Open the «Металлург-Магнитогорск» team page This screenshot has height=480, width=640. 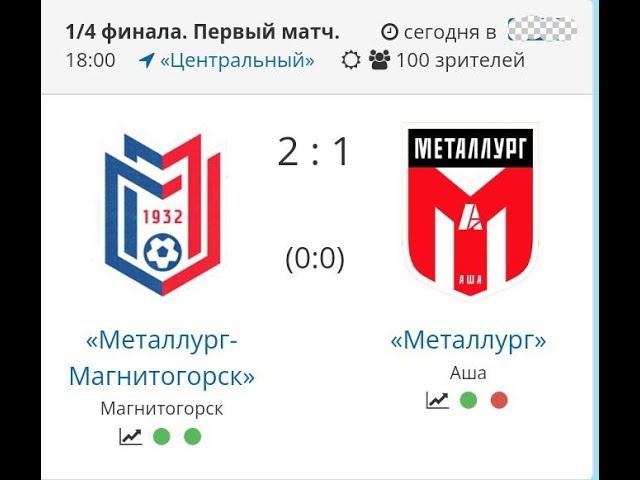(162, 358)
